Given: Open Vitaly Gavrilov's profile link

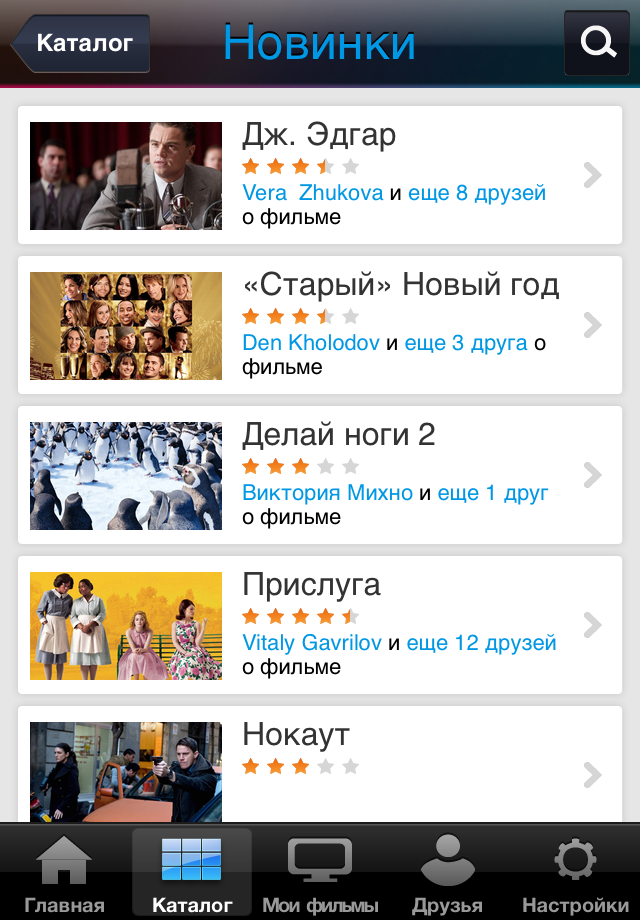Looking at the screenshot, I should pyautogui.click(x=312, y=643).
